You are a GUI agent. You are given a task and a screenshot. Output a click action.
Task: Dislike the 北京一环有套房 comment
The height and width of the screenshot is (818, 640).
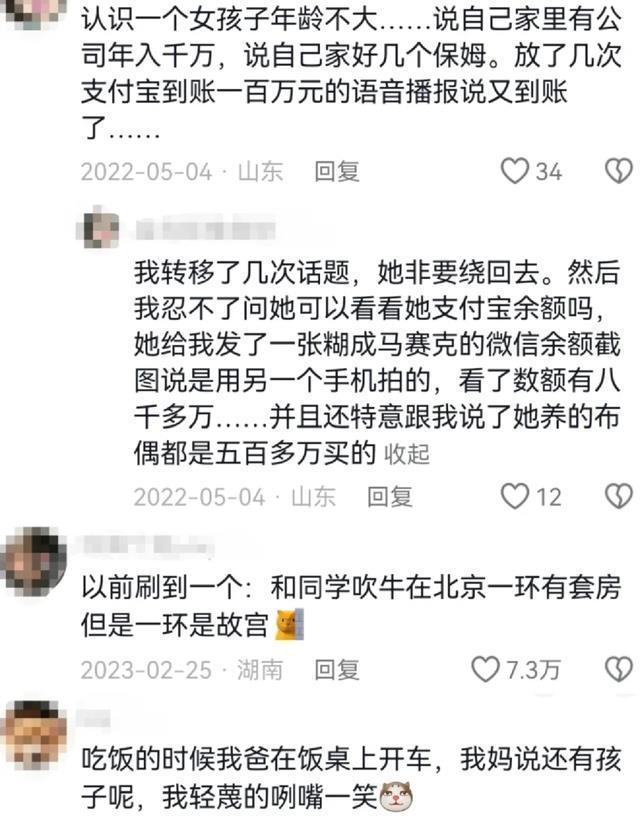pyautogui.click(x=620, y=669)
